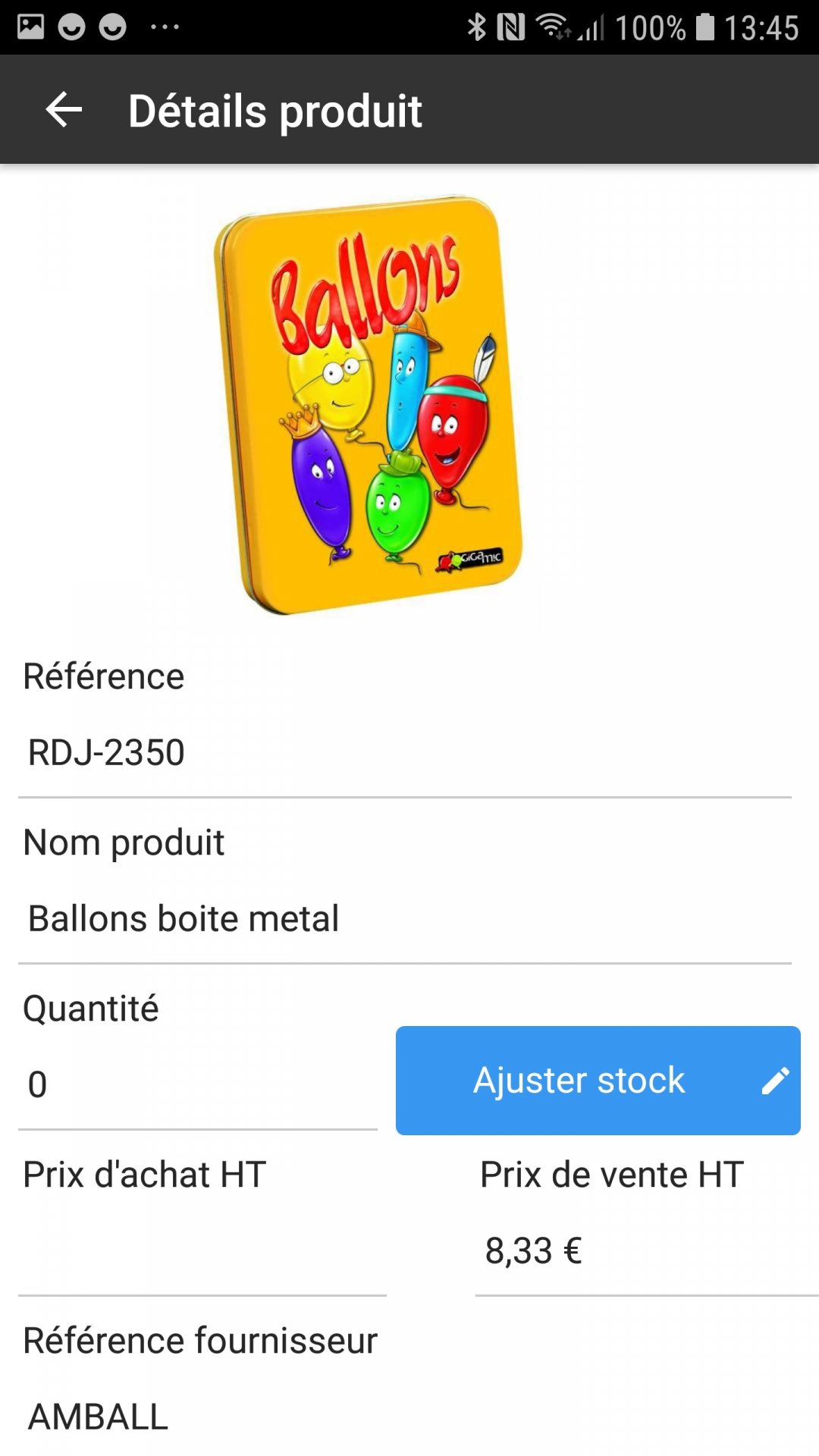Open the Ballons product image
Screen dimensions: 819x1456
pos(369,406)
